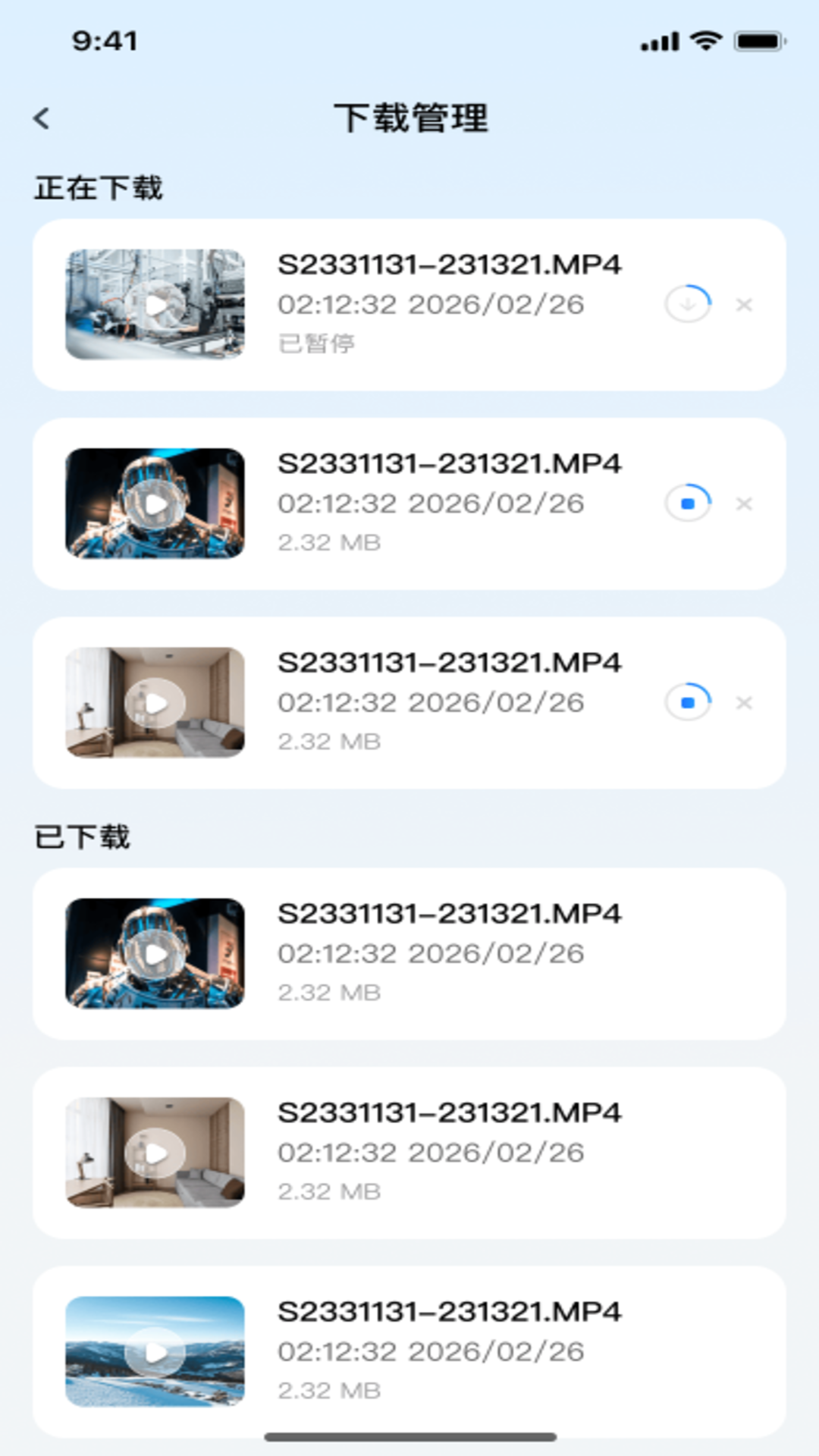Cancel the paused 已暂停 download
Screen dimensions: 819x1456
744,305
